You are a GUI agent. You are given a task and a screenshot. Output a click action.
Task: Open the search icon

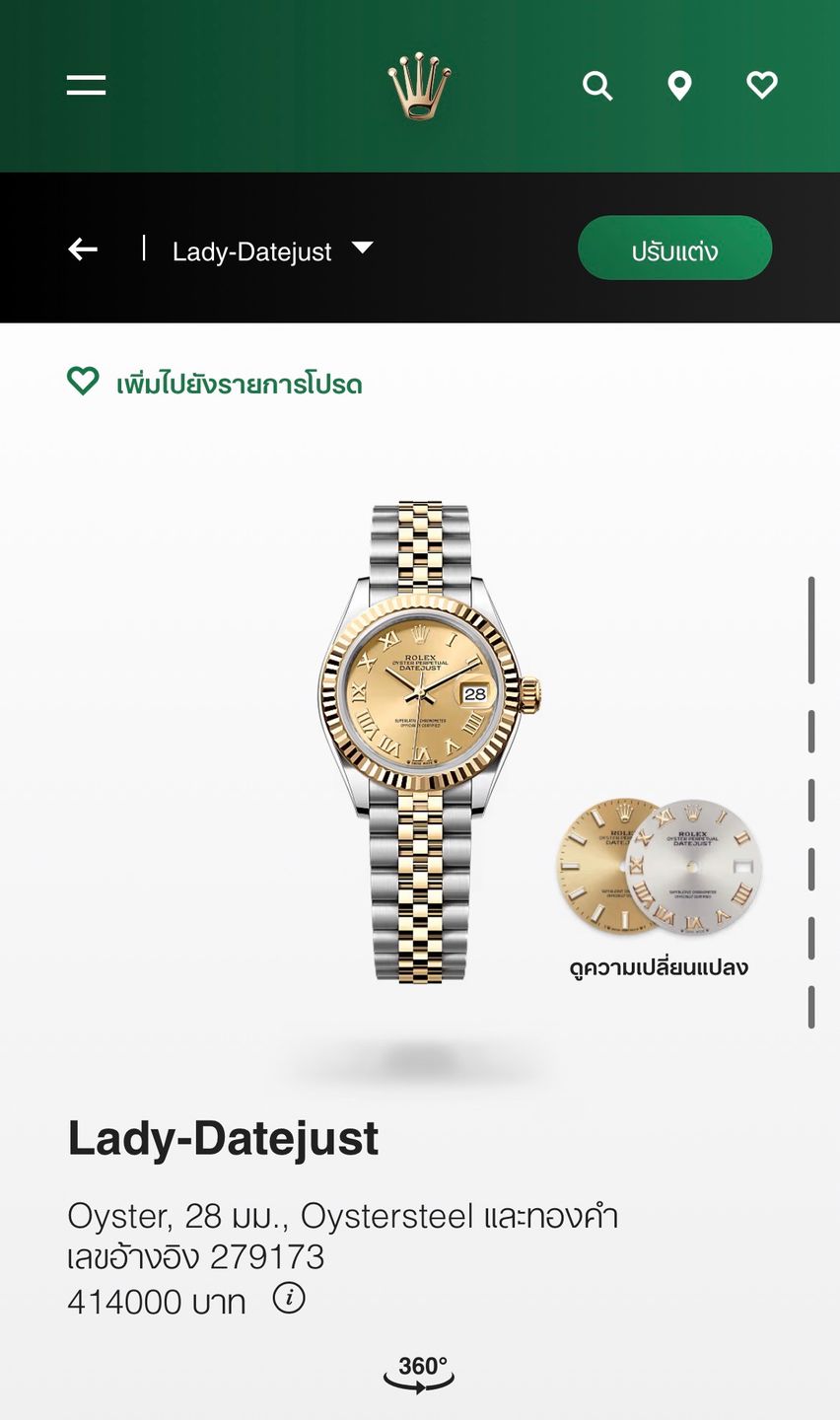(x=597, y=86)
